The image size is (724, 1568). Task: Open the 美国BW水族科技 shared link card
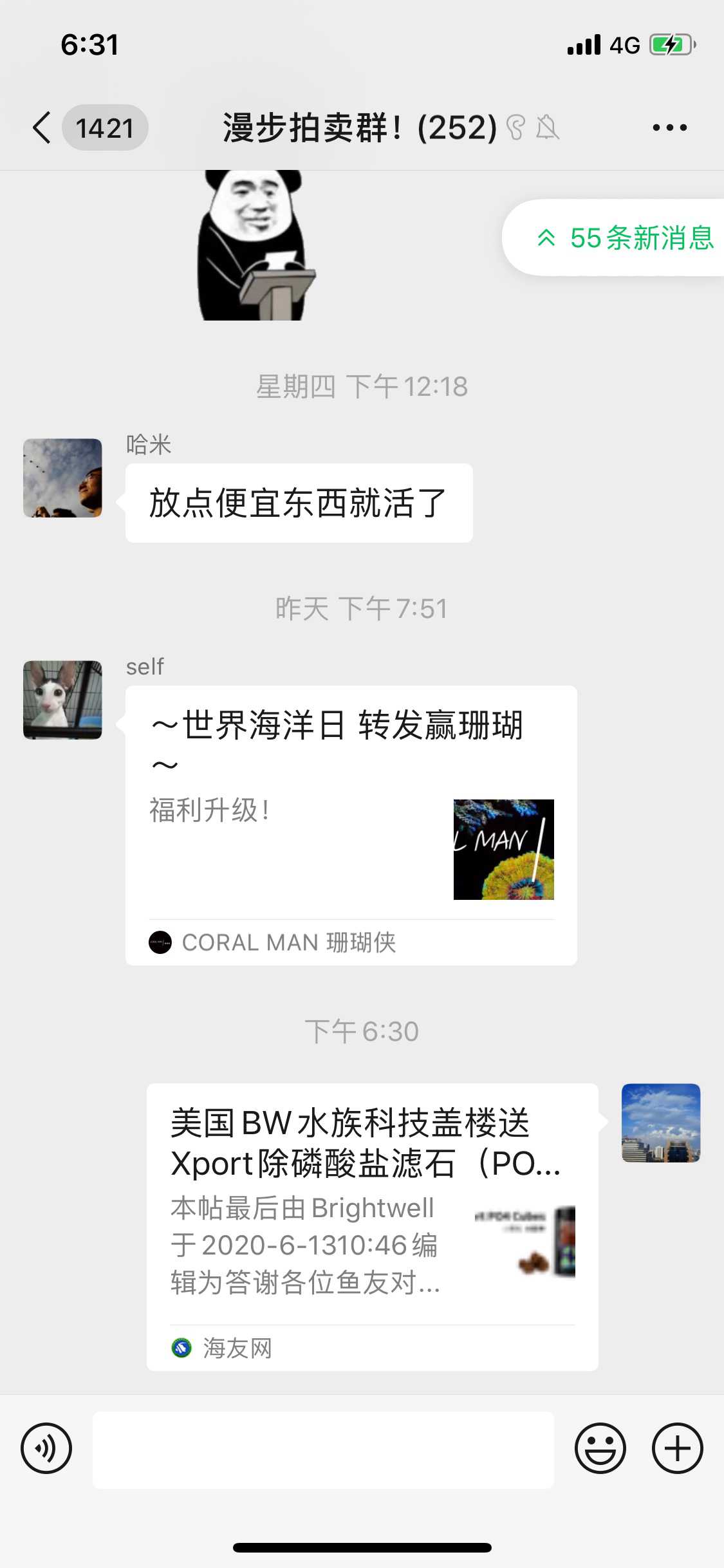(x=372, y=1226)
